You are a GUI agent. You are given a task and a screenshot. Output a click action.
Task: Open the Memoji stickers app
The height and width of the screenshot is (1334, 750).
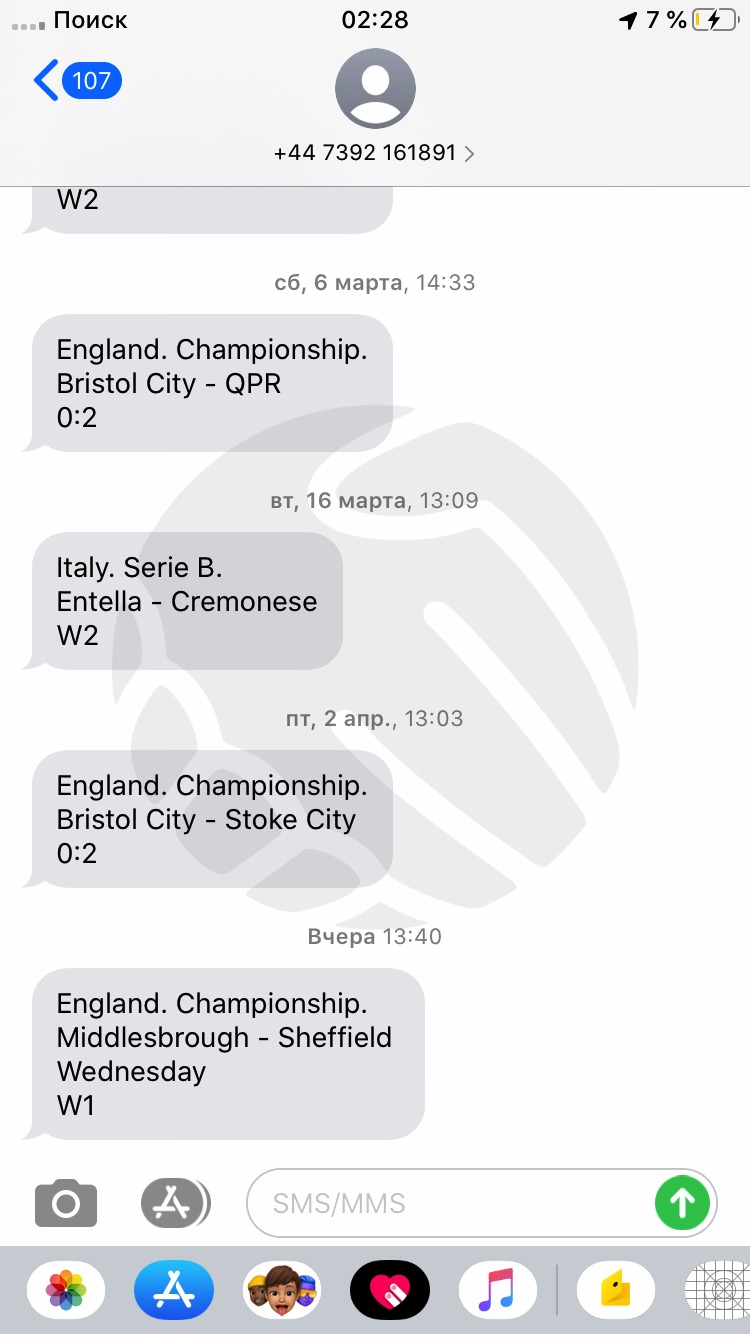[x=282, y=1290]
